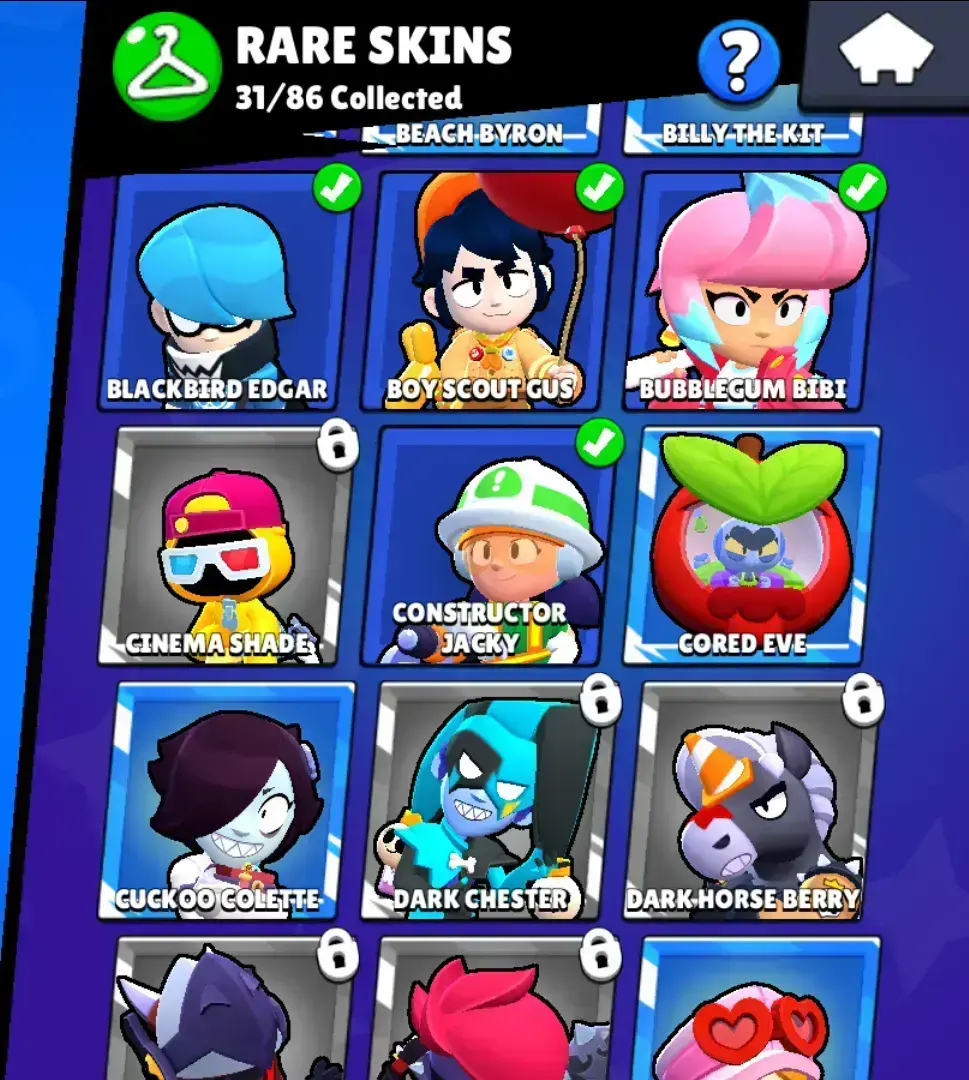Image resolution: width=969 pixels, height=1080 pixels.
Task: Tap the Beach Byron skin tile
Action: pos(482,134)
